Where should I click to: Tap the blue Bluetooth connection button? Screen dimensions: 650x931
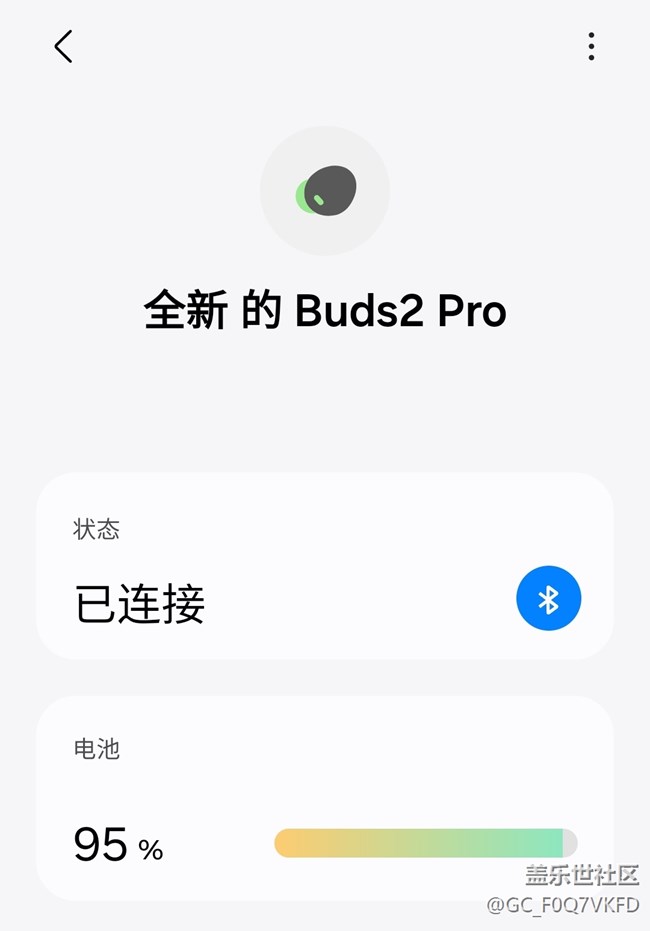pos(548,599)
